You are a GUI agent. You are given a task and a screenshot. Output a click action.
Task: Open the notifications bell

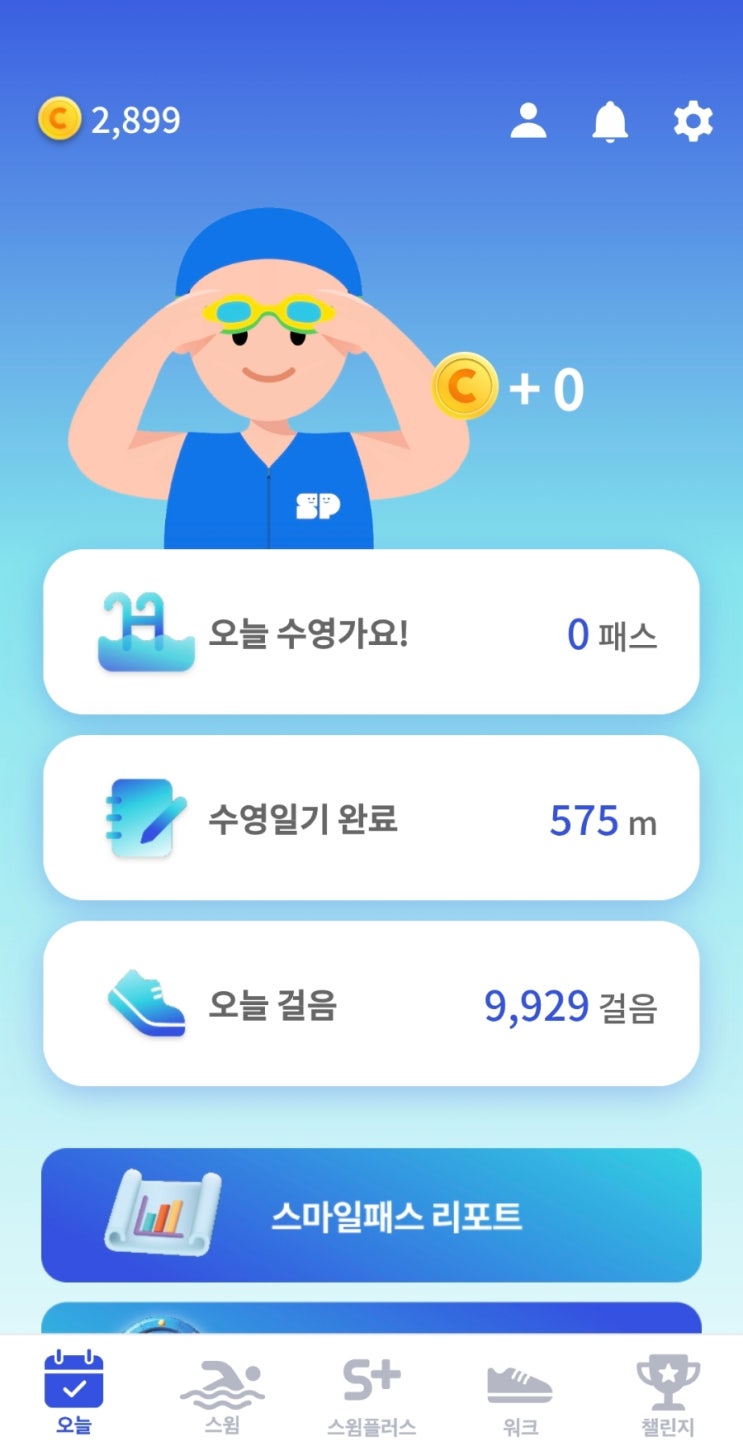[609, 121]
